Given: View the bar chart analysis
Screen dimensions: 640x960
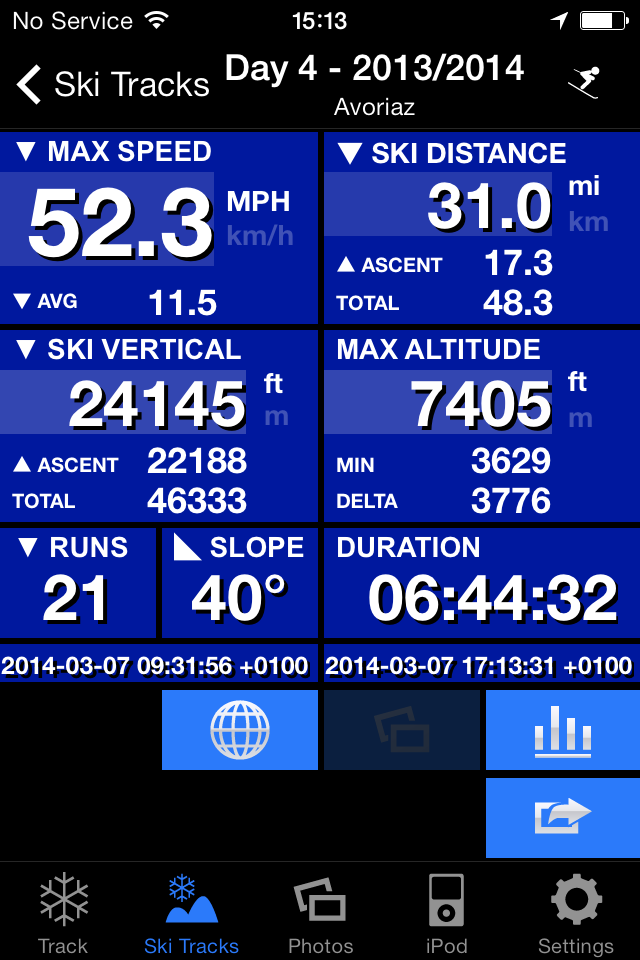Looking at the screenshot, I should pos(562,730).
